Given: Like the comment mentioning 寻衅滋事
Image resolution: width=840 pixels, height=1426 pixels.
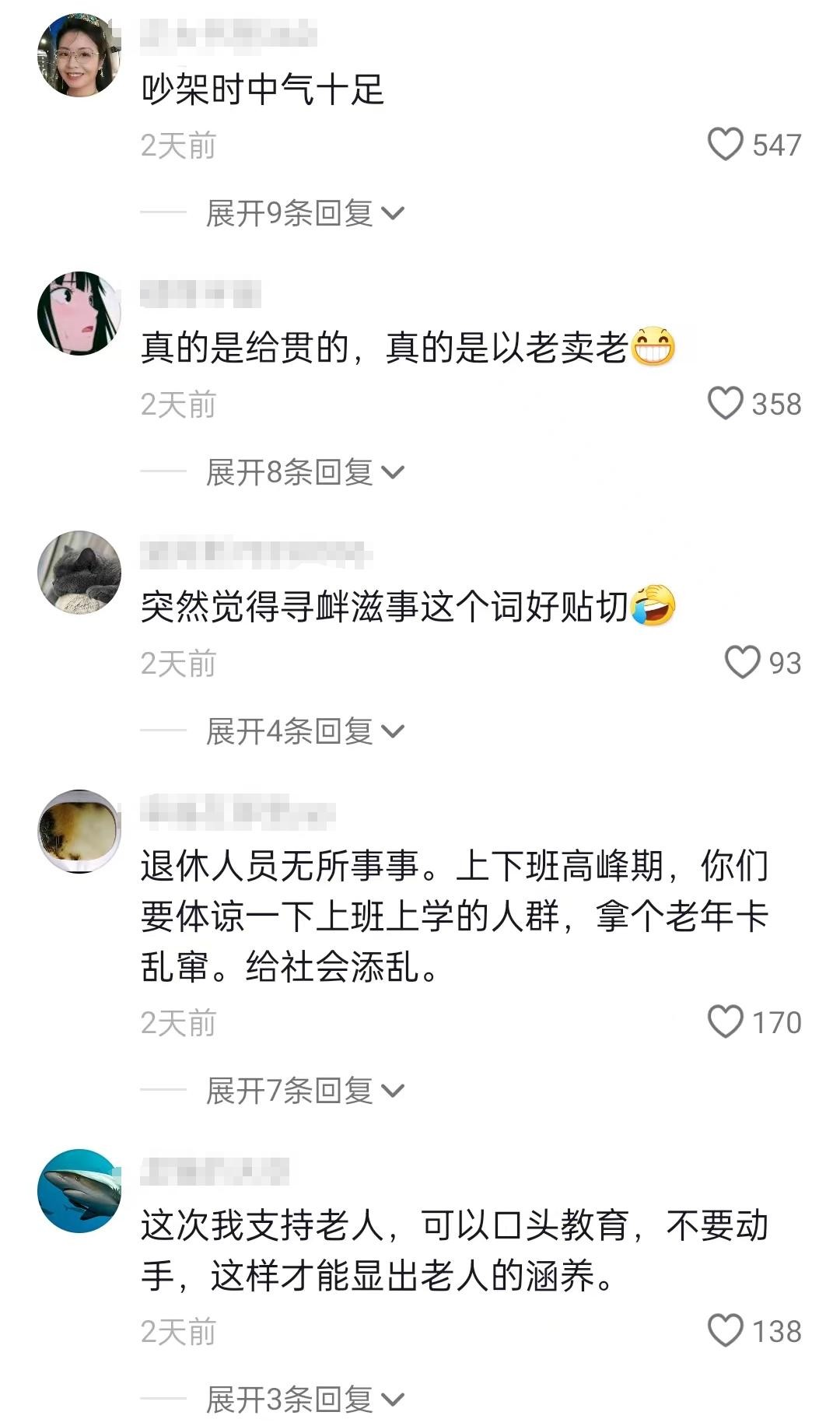Looking at the screenshot, I should (741, 663).
